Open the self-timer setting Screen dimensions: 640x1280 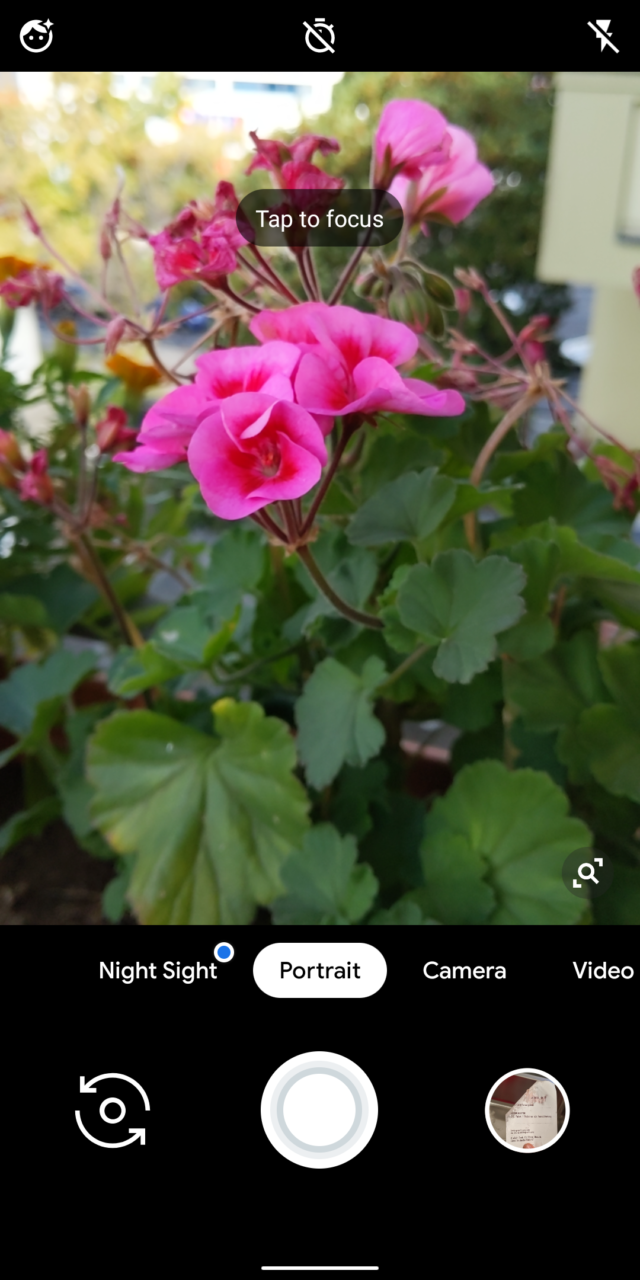pos(320,37)
